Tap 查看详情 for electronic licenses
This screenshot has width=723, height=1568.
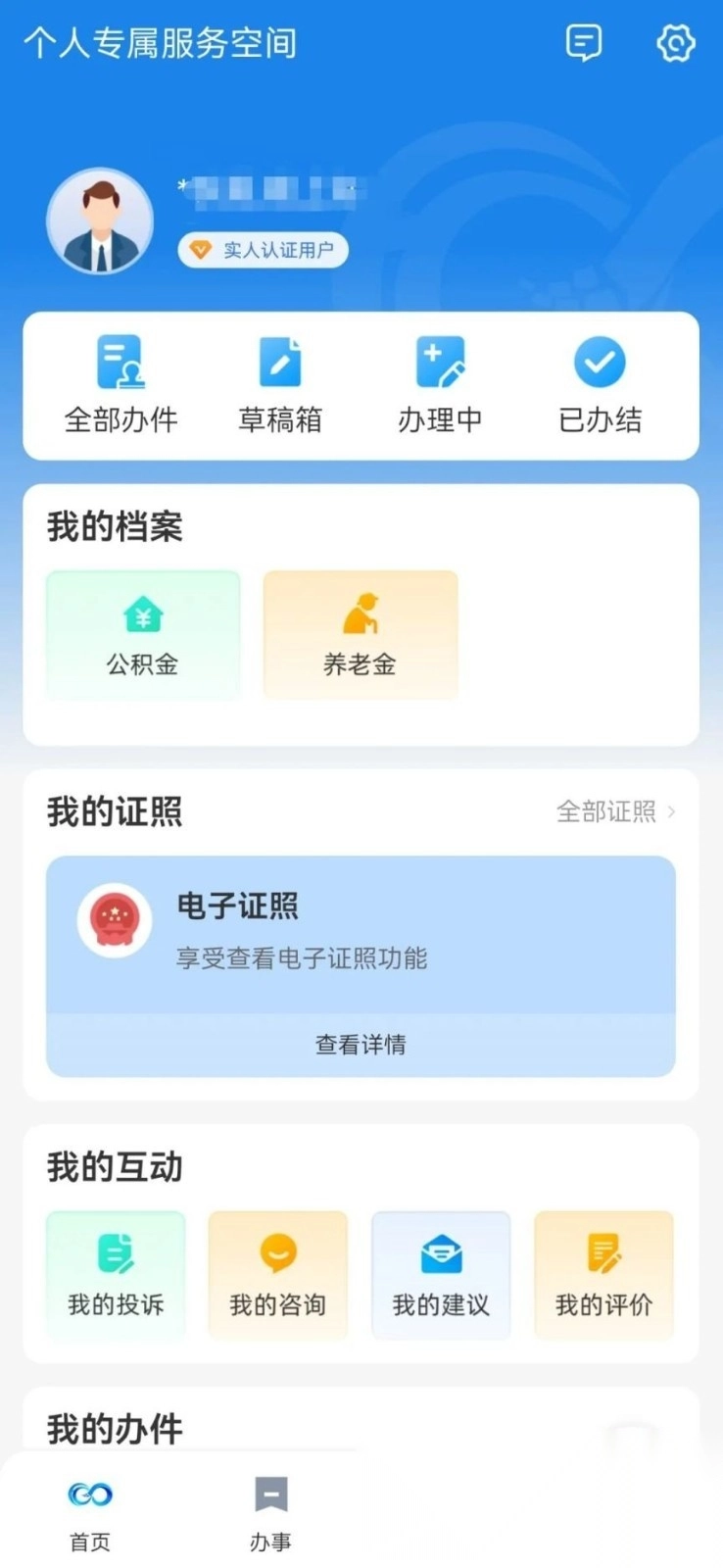[x=361, y=1045]
